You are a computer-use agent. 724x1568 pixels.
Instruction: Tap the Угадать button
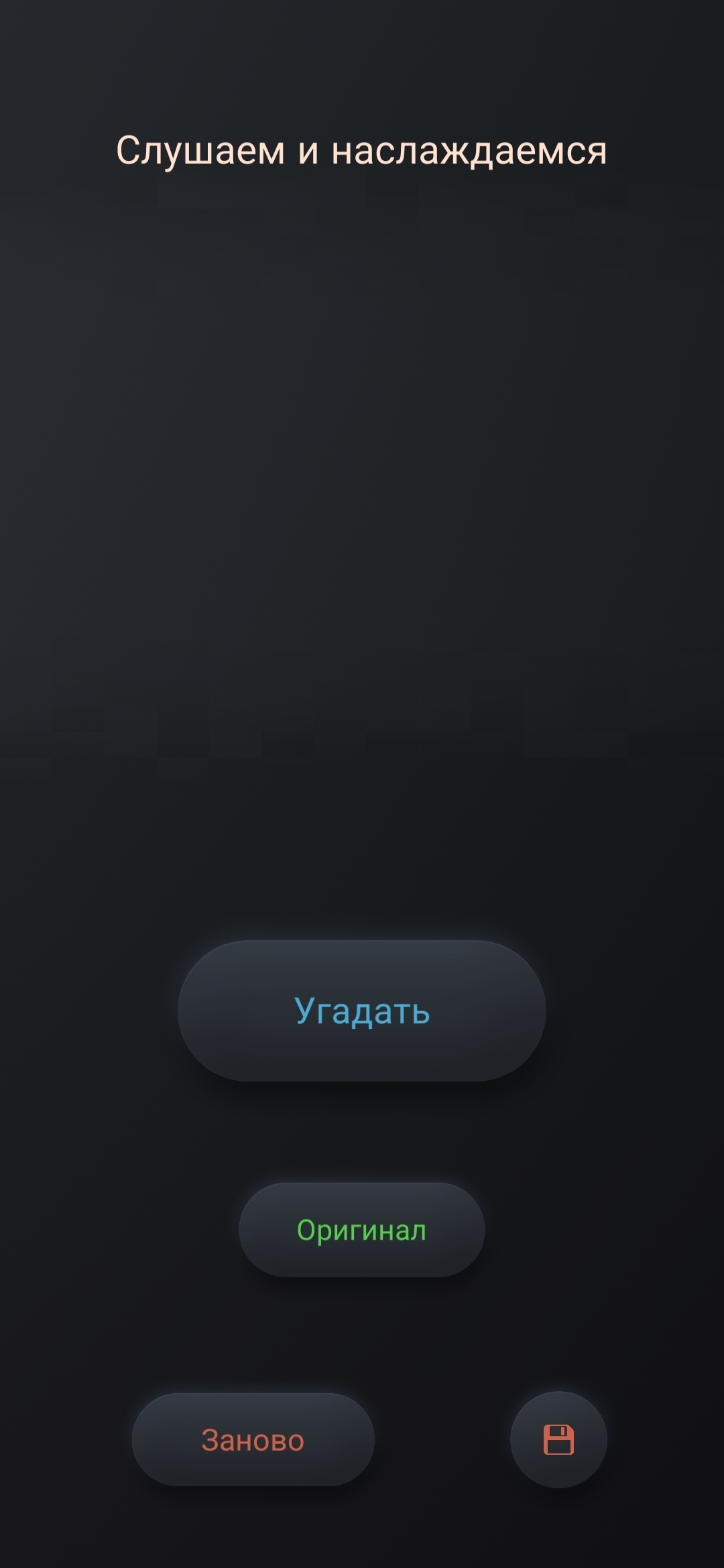[361, 1010]
